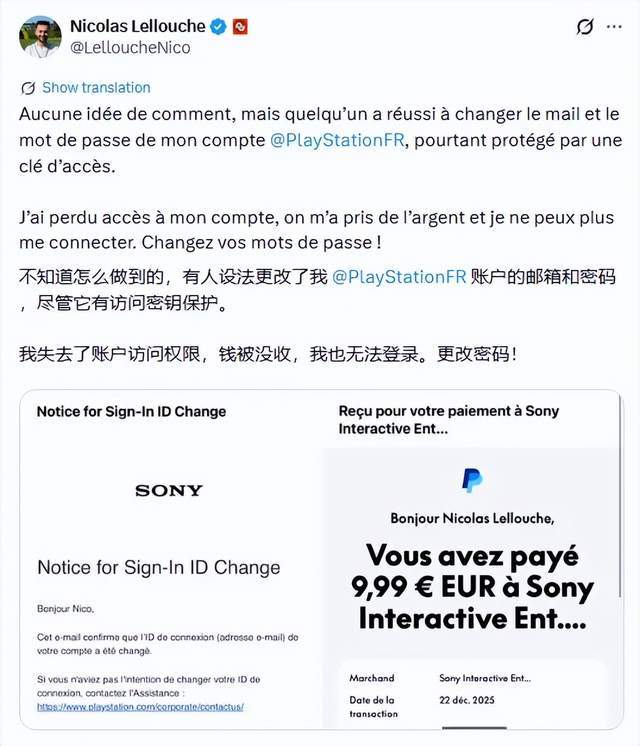Tap Show translation

tap(95, 88)
